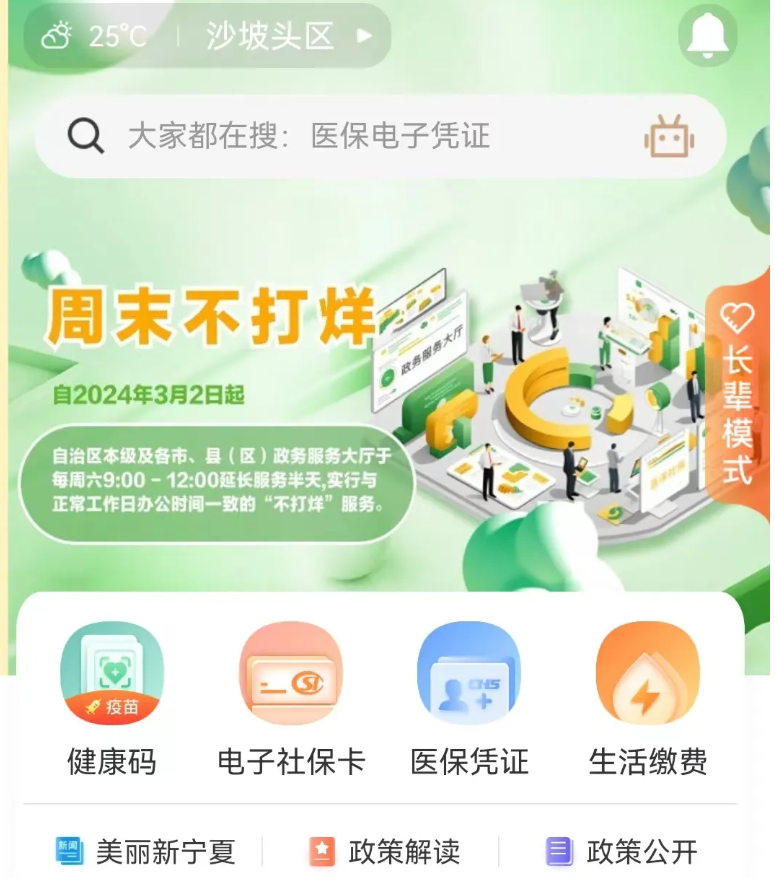This screenshot has height=878, width=775.
Task: Go to 美丽新宁夏
Action: point(146,852)
